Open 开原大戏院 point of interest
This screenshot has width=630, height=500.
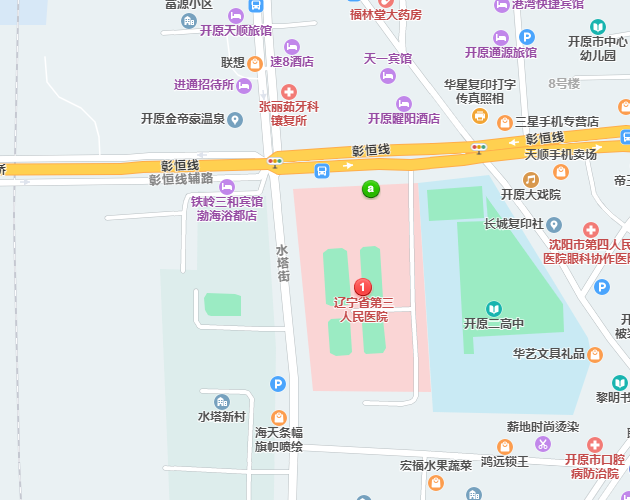point(531,179)
